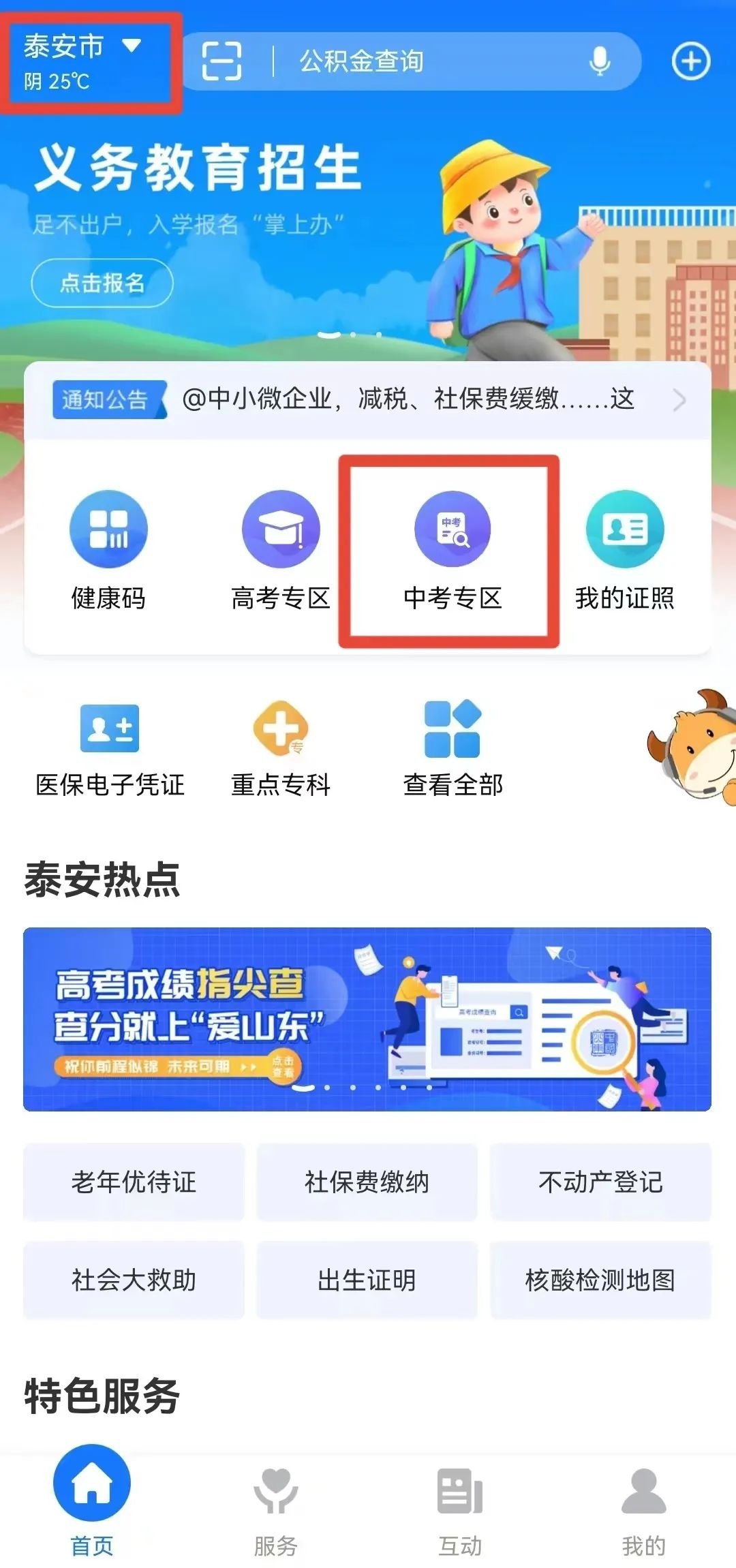Tap the 点击报名 enrollment button
Screen dimensions: 736x1568
click(102, 283)
